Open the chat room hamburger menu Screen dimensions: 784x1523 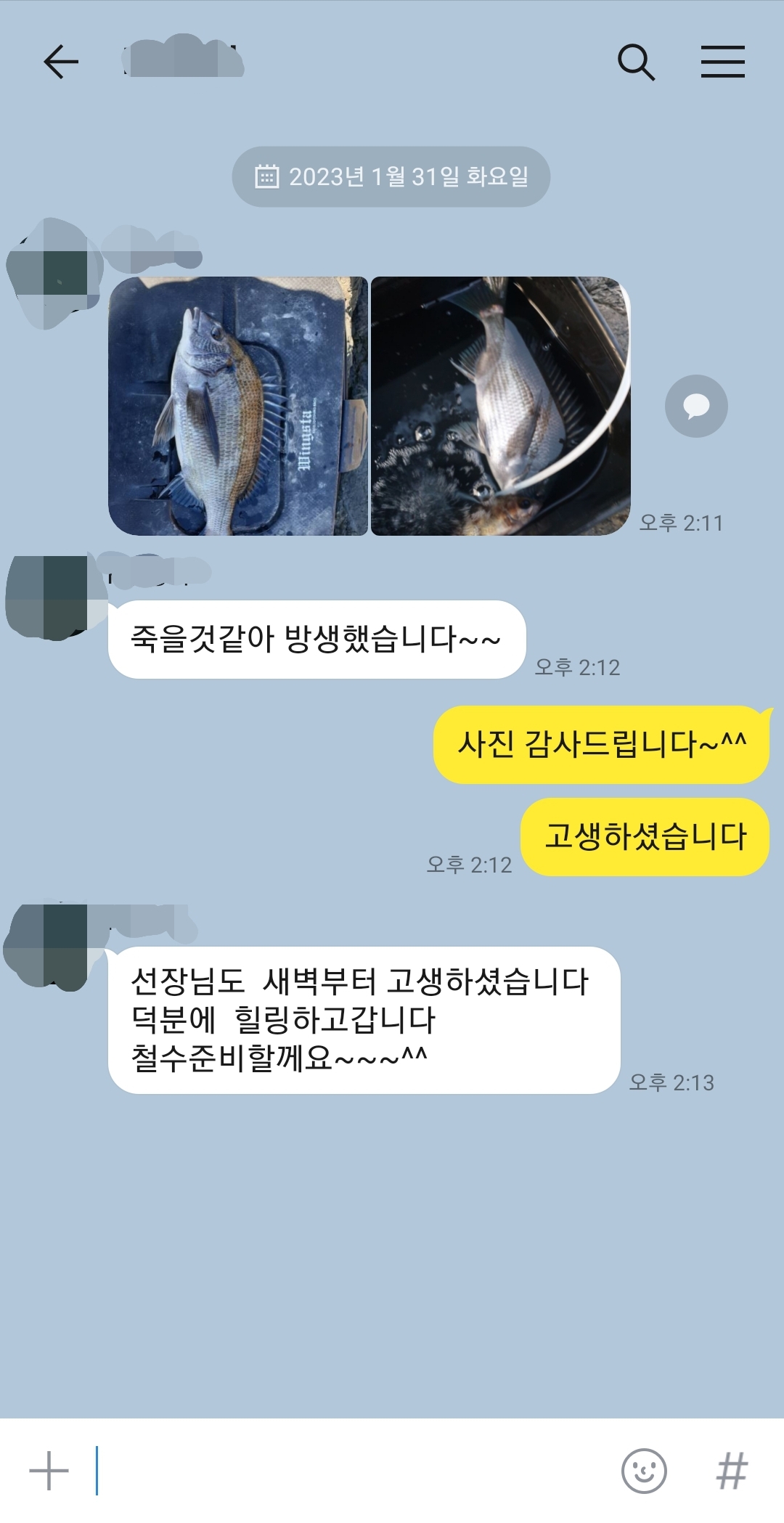point(722,62)
